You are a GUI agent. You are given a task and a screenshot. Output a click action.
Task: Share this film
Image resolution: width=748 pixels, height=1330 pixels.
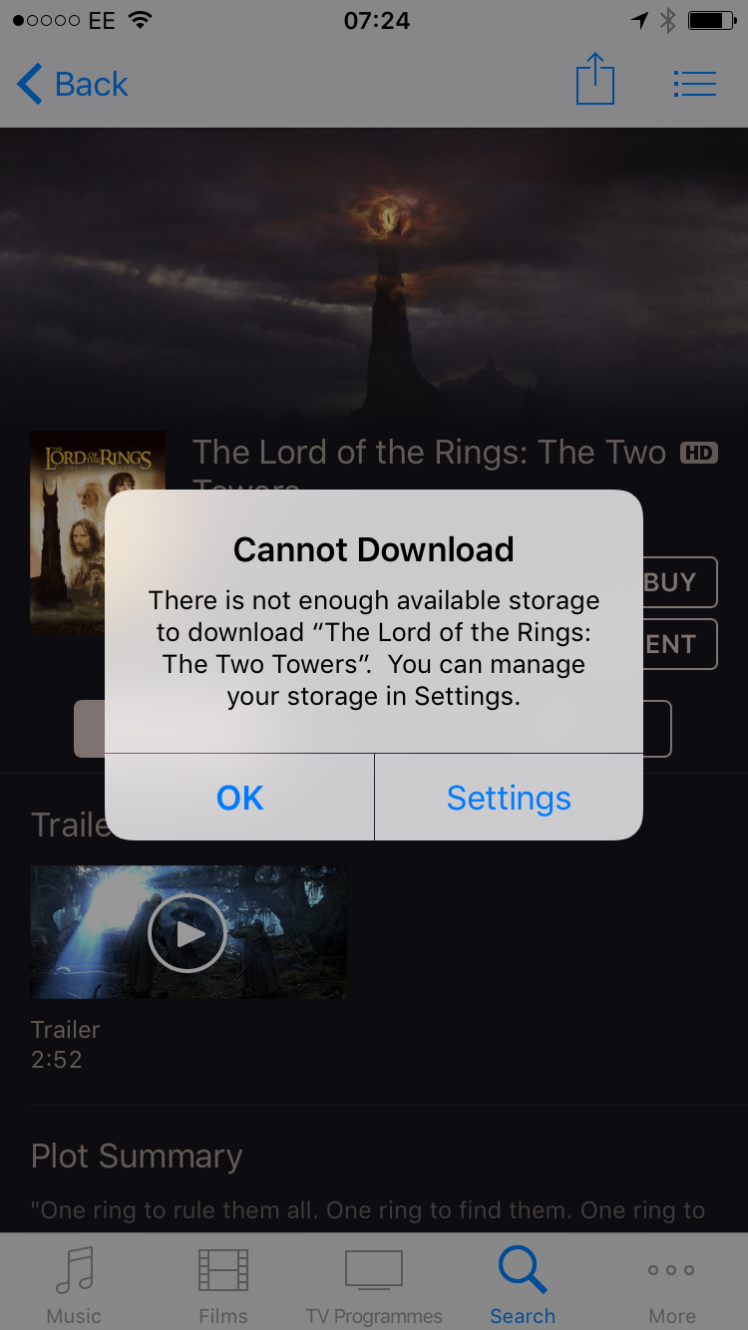(594, 80)
